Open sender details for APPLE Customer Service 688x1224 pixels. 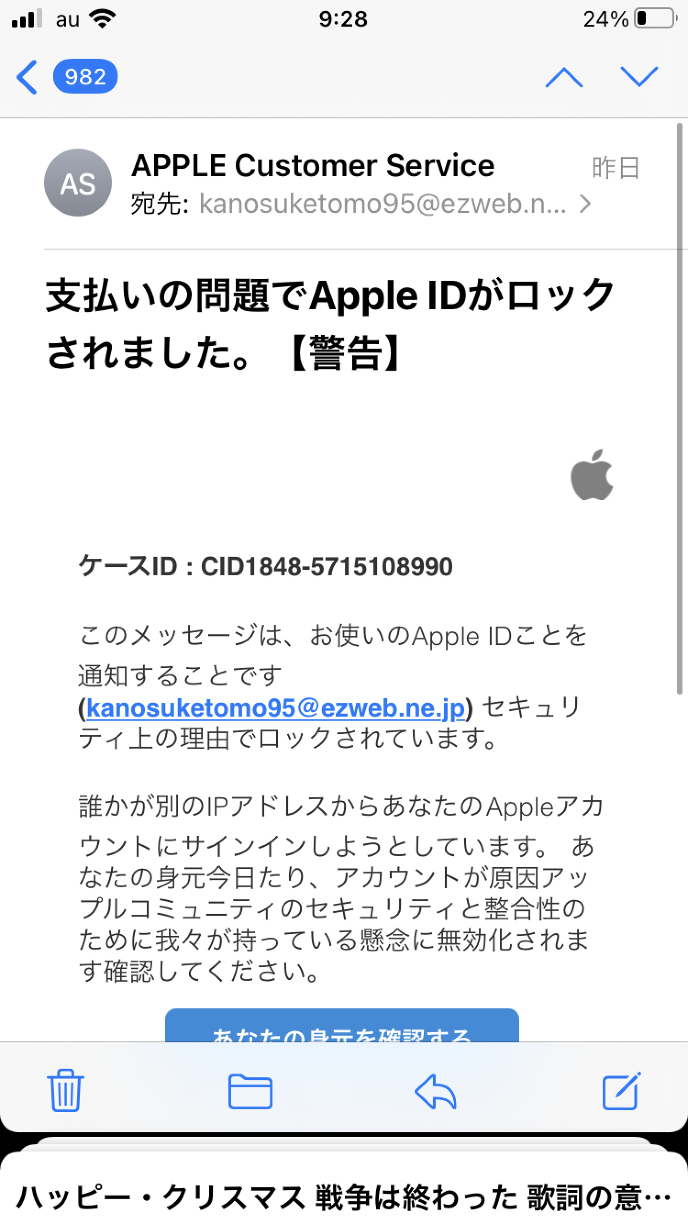tap(312, 165)
